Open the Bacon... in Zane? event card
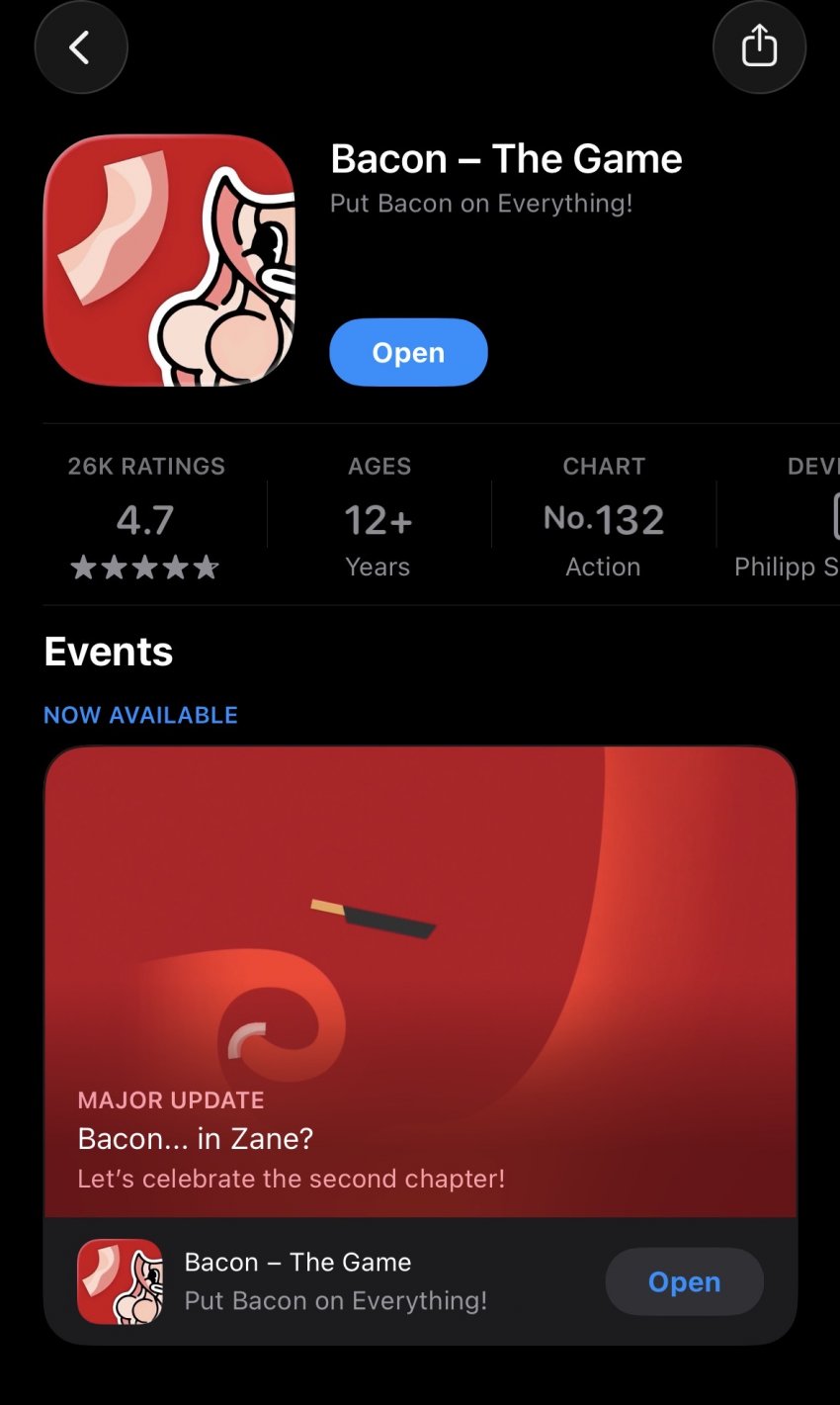Screen dimensions: 840x1405 (420, 979)
